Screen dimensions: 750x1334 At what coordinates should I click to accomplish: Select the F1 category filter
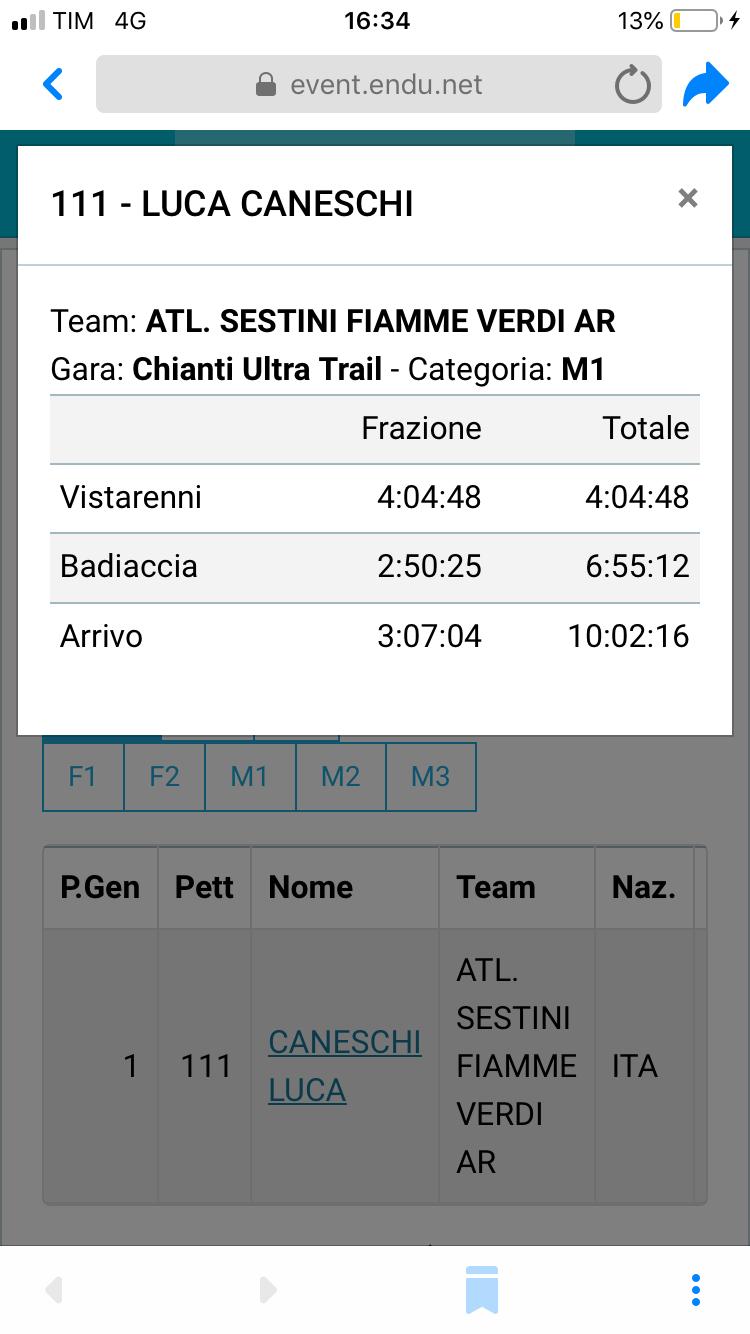pyautogui.click(x=83, y=777)
